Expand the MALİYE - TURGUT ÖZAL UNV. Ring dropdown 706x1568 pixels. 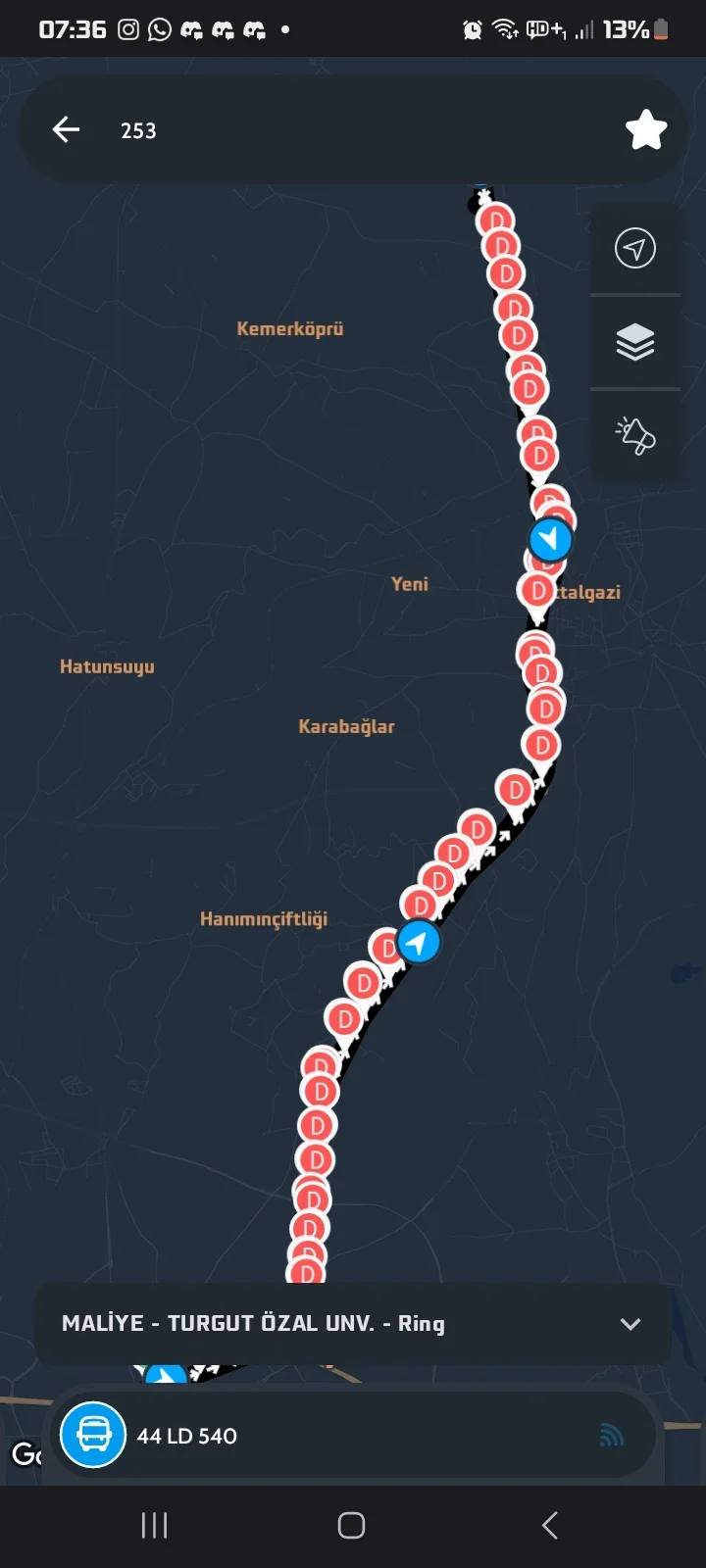(630, 1324)
